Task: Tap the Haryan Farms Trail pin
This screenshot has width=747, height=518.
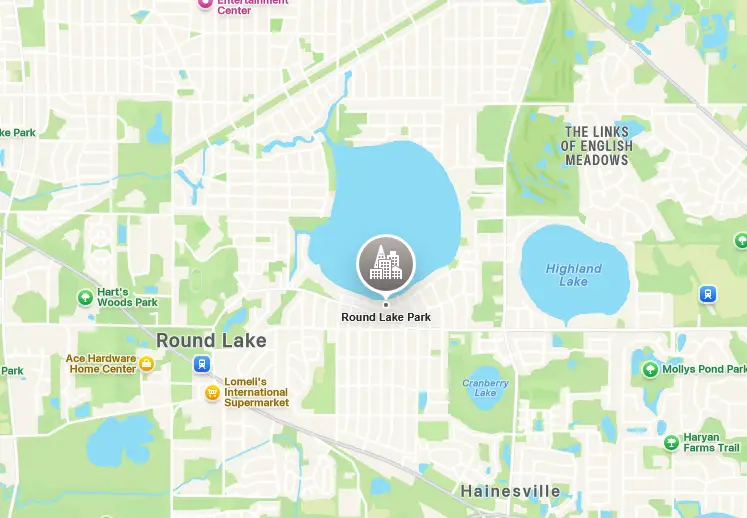Action: point(671,442)
